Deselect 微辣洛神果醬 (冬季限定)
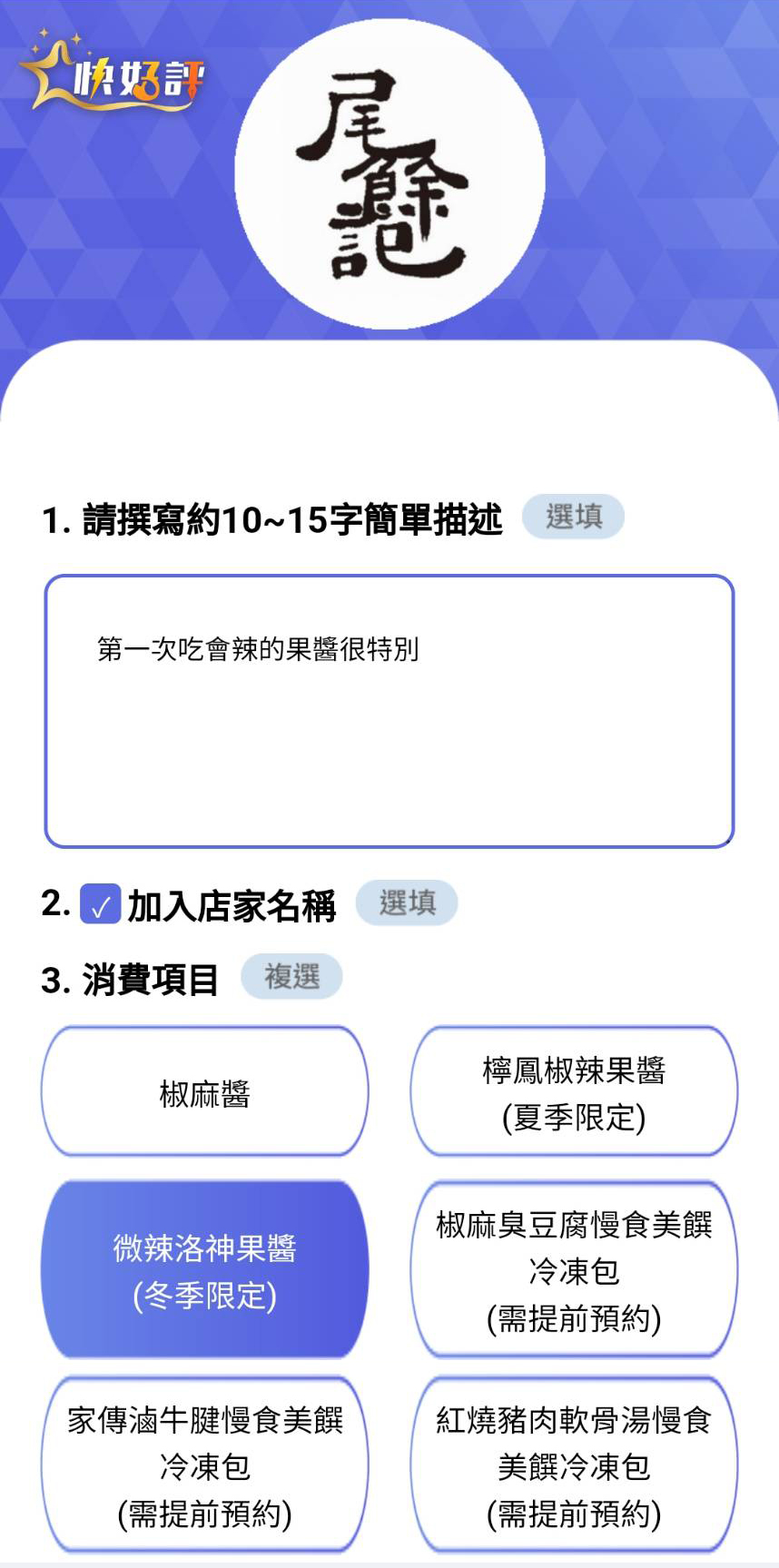The width and height of the screenshot is (779, 1568). [x=204, y=1269]
